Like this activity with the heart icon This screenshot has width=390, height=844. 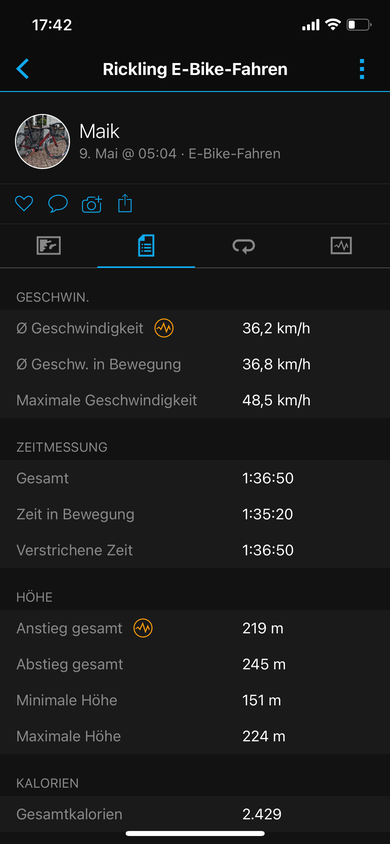[x=24, y=203]
